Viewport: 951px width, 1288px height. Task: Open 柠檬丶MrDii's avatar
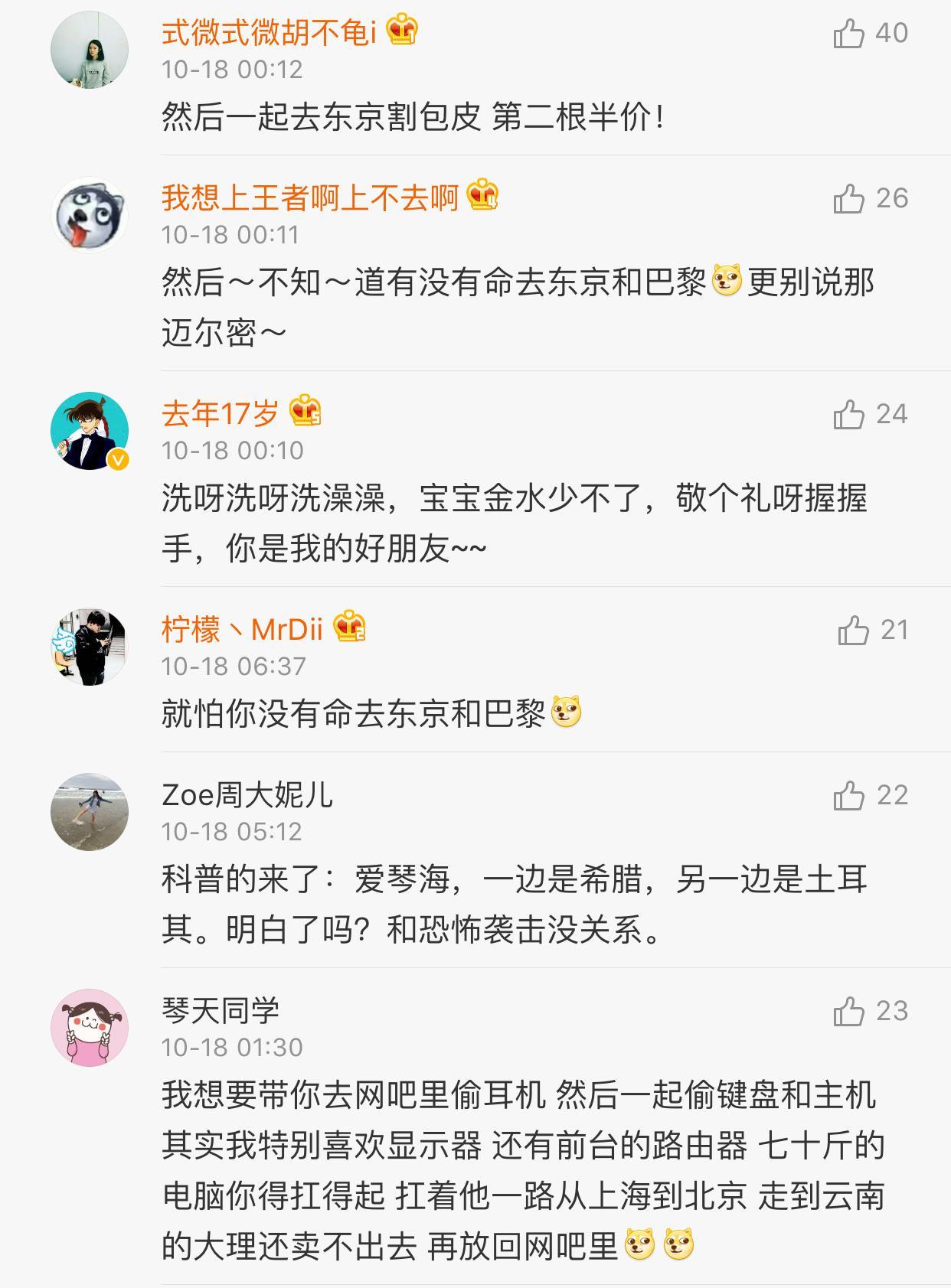90,647
